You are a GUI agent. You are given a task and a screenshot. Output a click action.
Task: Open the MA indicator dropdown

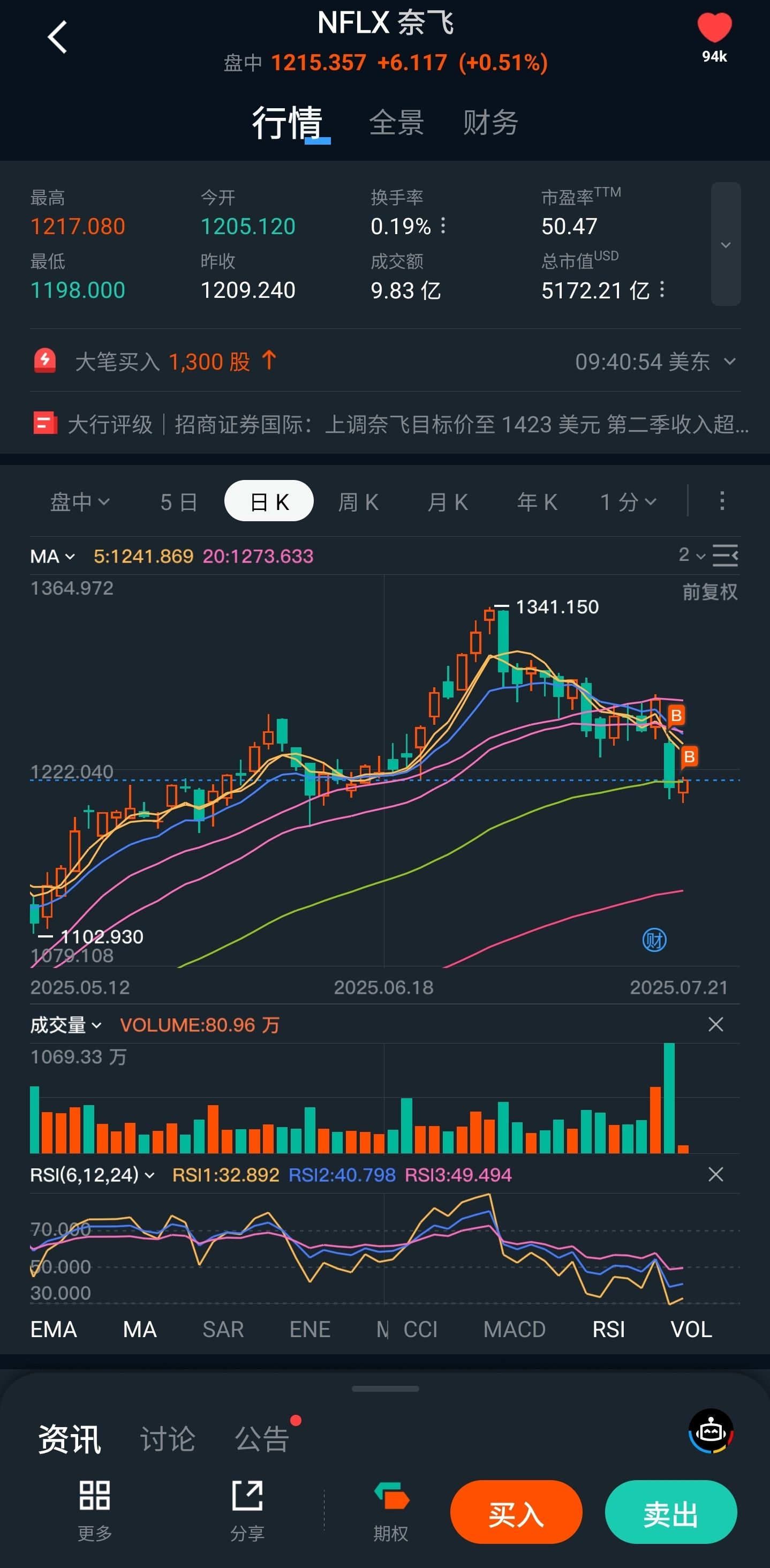coord(52,557)
